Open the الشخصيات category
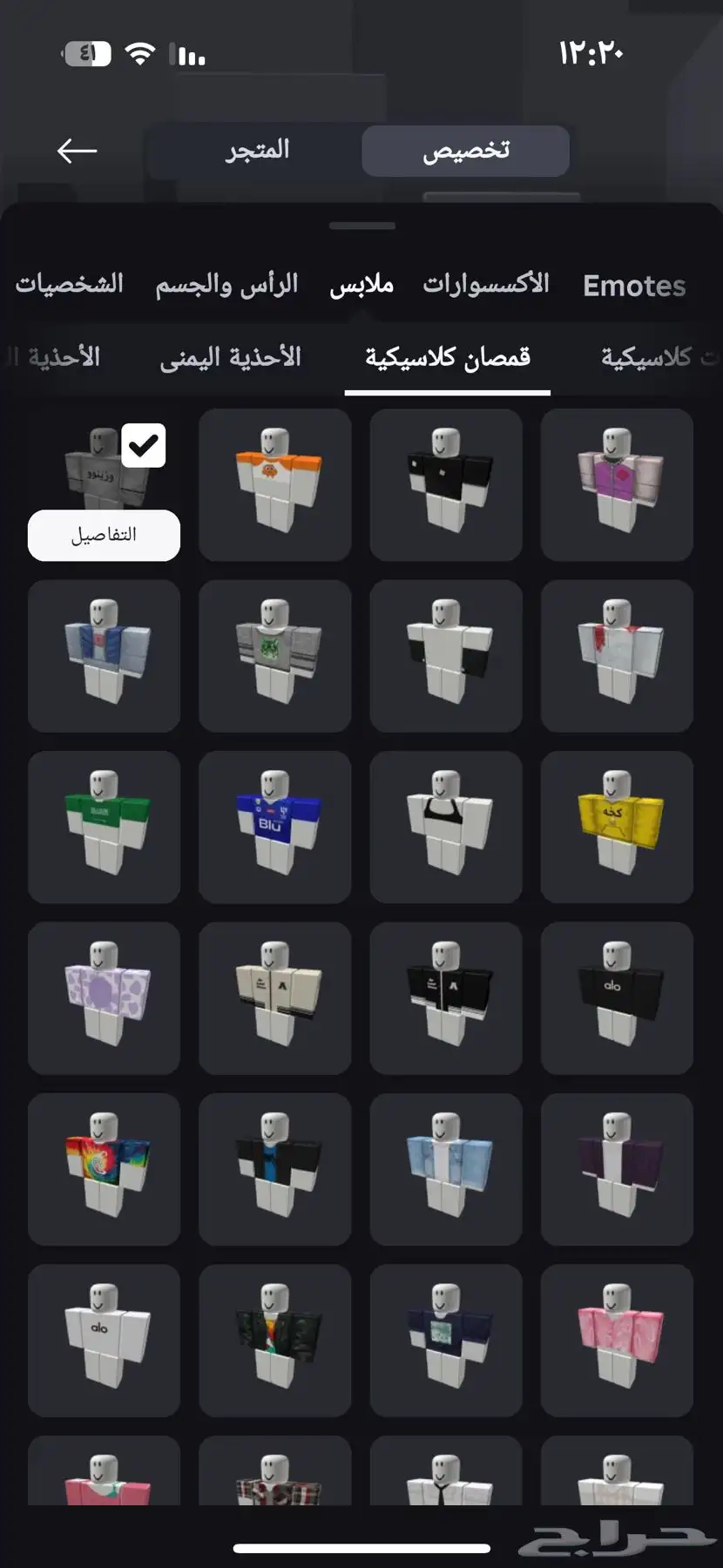723x1568 pixels. tap(70, 285)
